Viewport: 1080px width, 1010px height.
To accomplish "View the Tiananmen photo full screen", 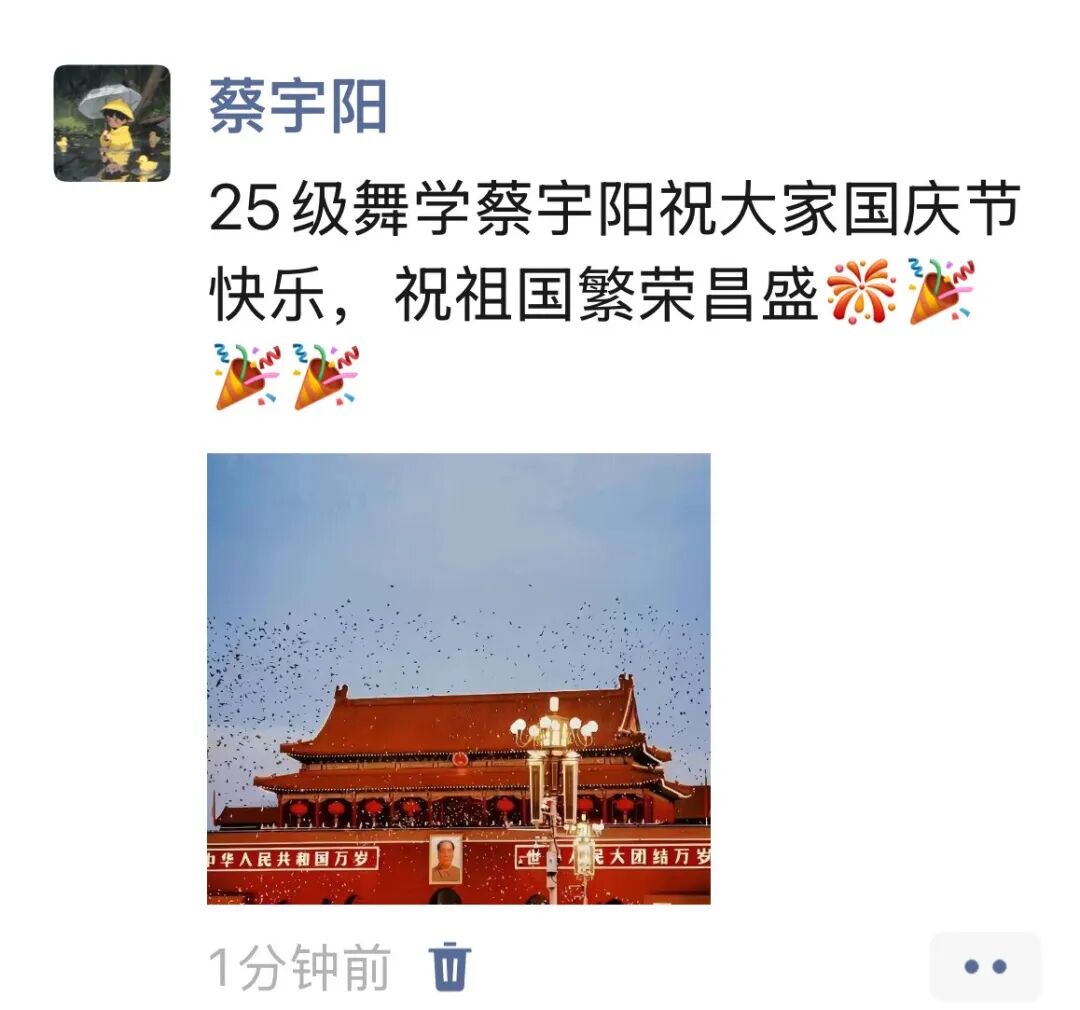I will click(x=458, y=678).
